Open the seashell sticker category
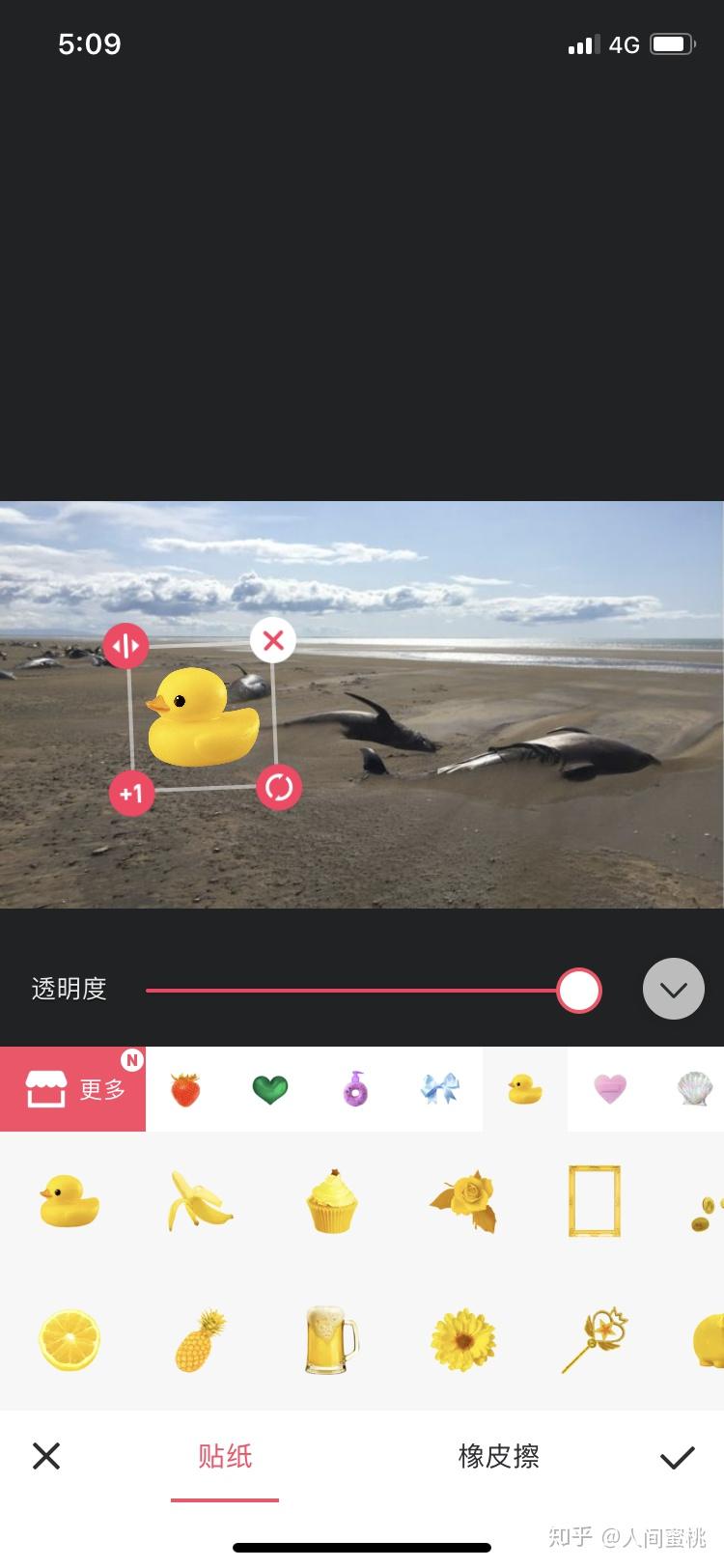The image size is (724, 1568). coord(693,1089)
